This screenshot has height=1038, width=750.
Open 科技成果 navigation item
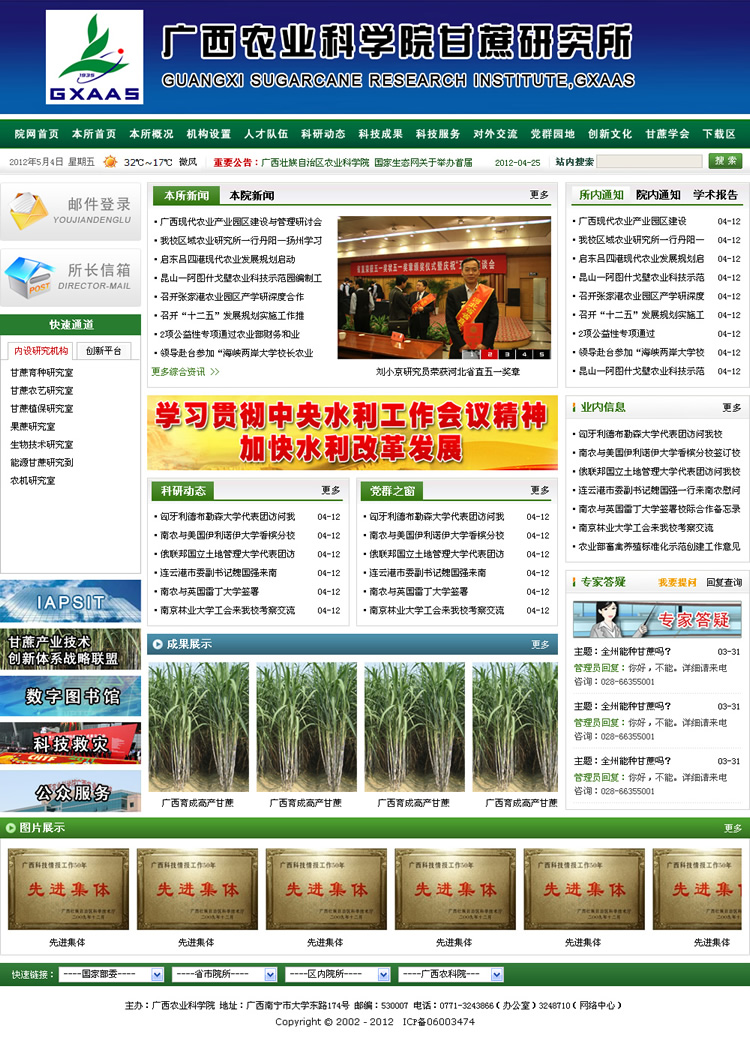380,134
